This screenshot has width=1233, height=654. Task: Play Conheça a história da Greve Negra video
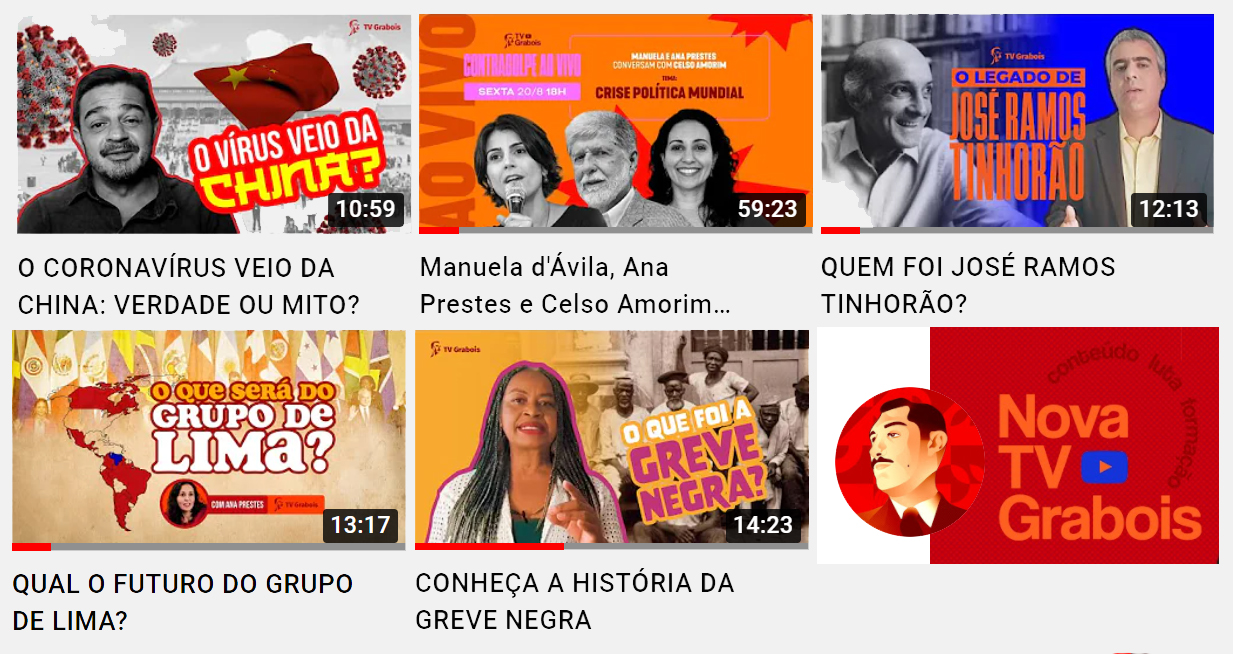coord(611,438)
